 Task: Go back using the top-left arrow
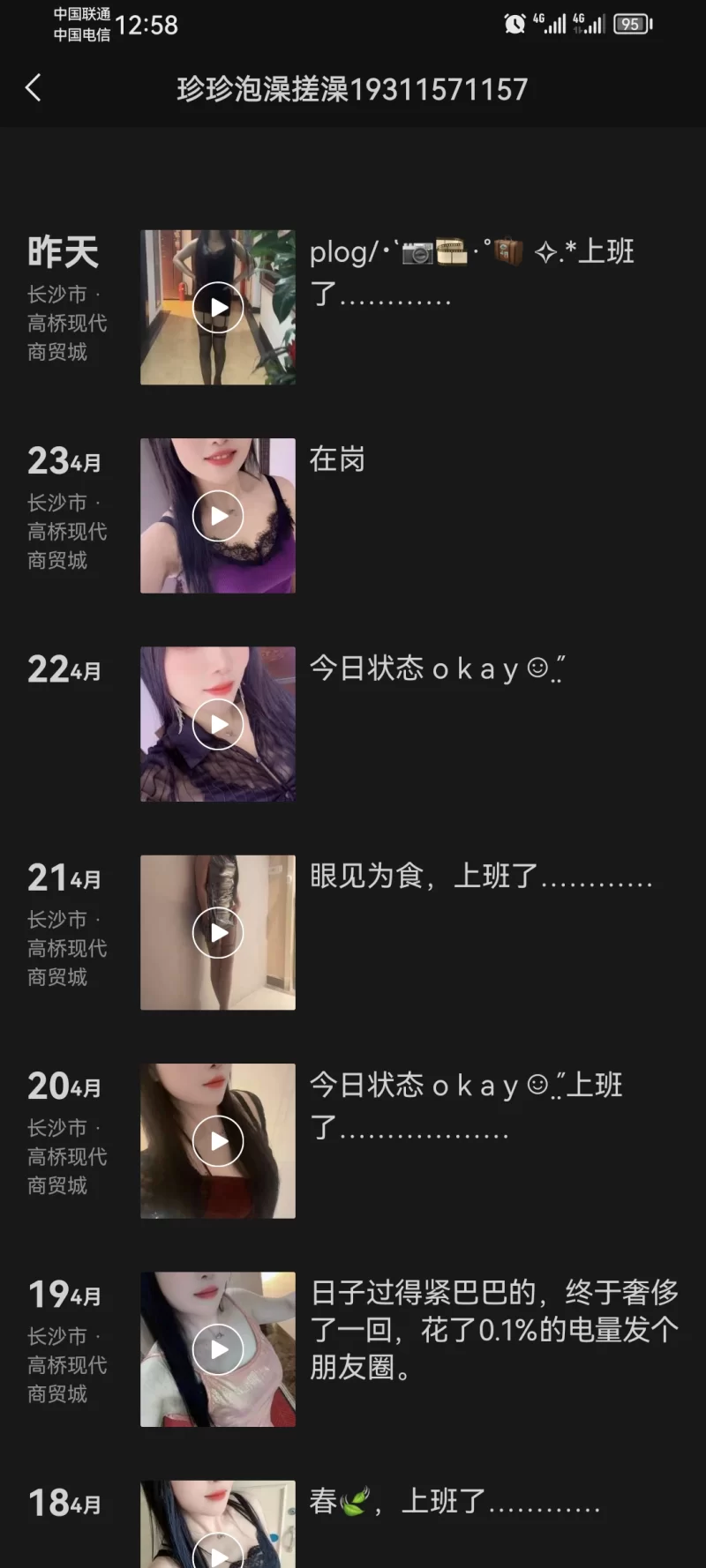click(x=34, y=88)
